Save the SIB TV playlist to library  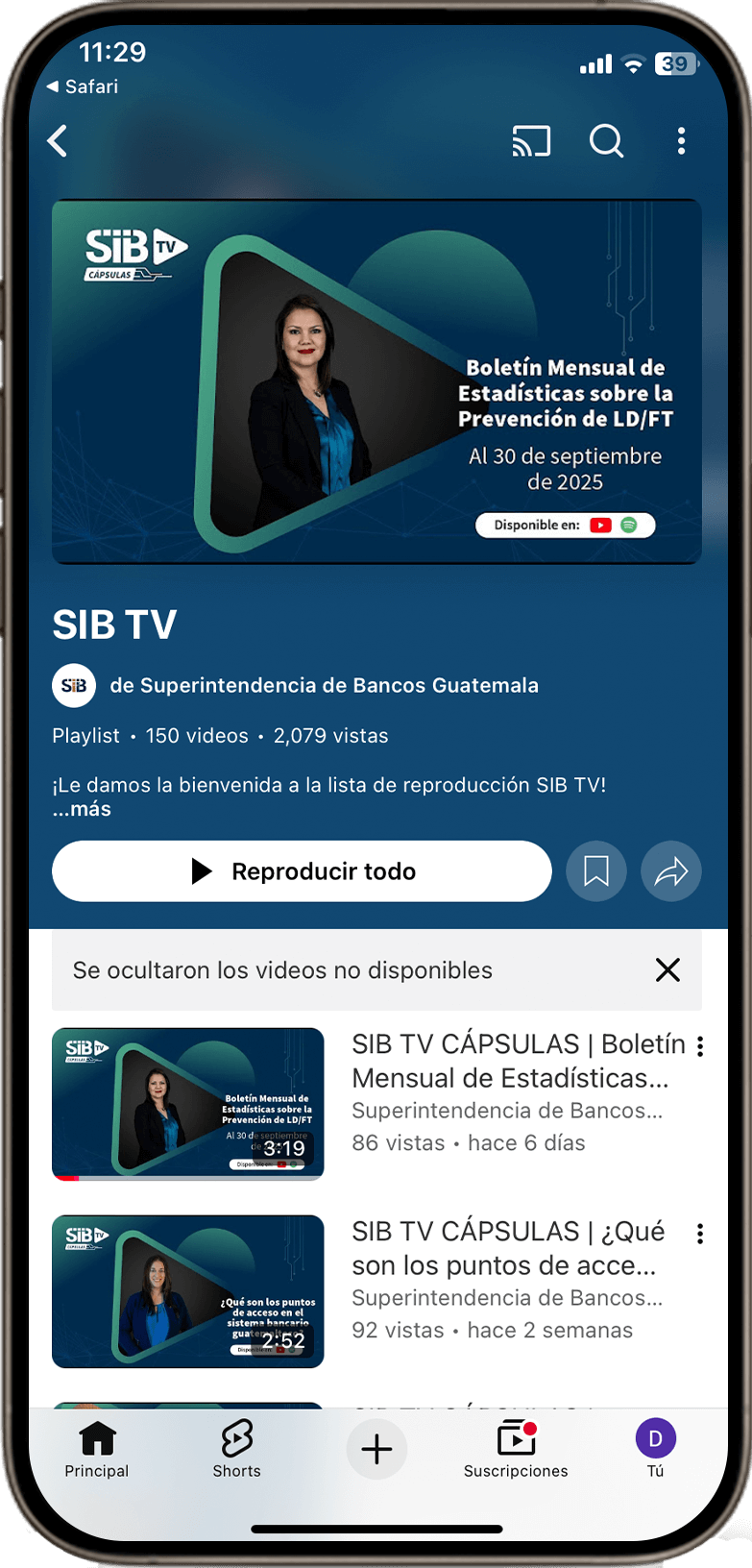tap(596, 871)
